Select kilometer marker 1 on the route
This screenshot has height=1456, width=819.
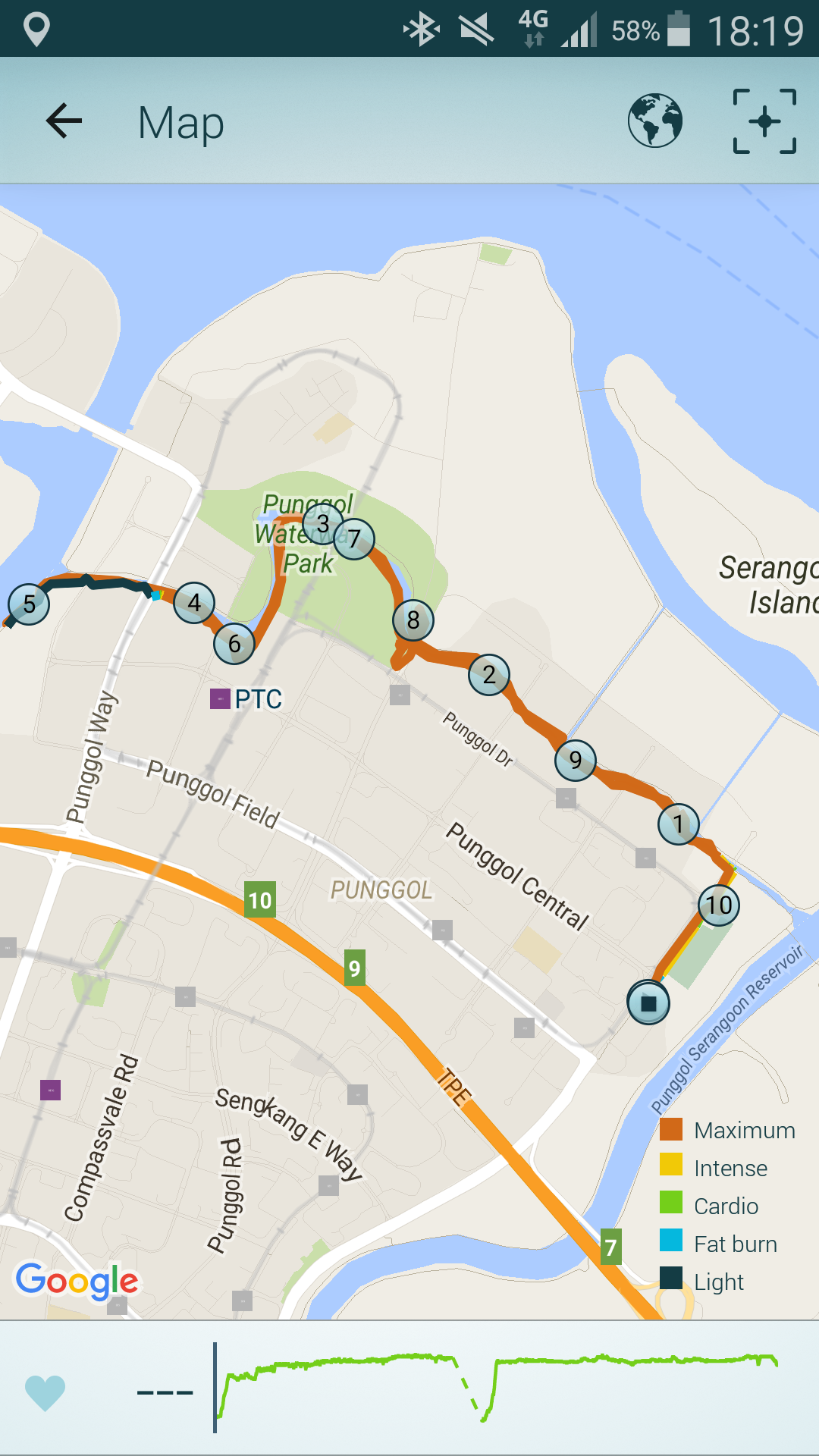(x=678, y=824)
